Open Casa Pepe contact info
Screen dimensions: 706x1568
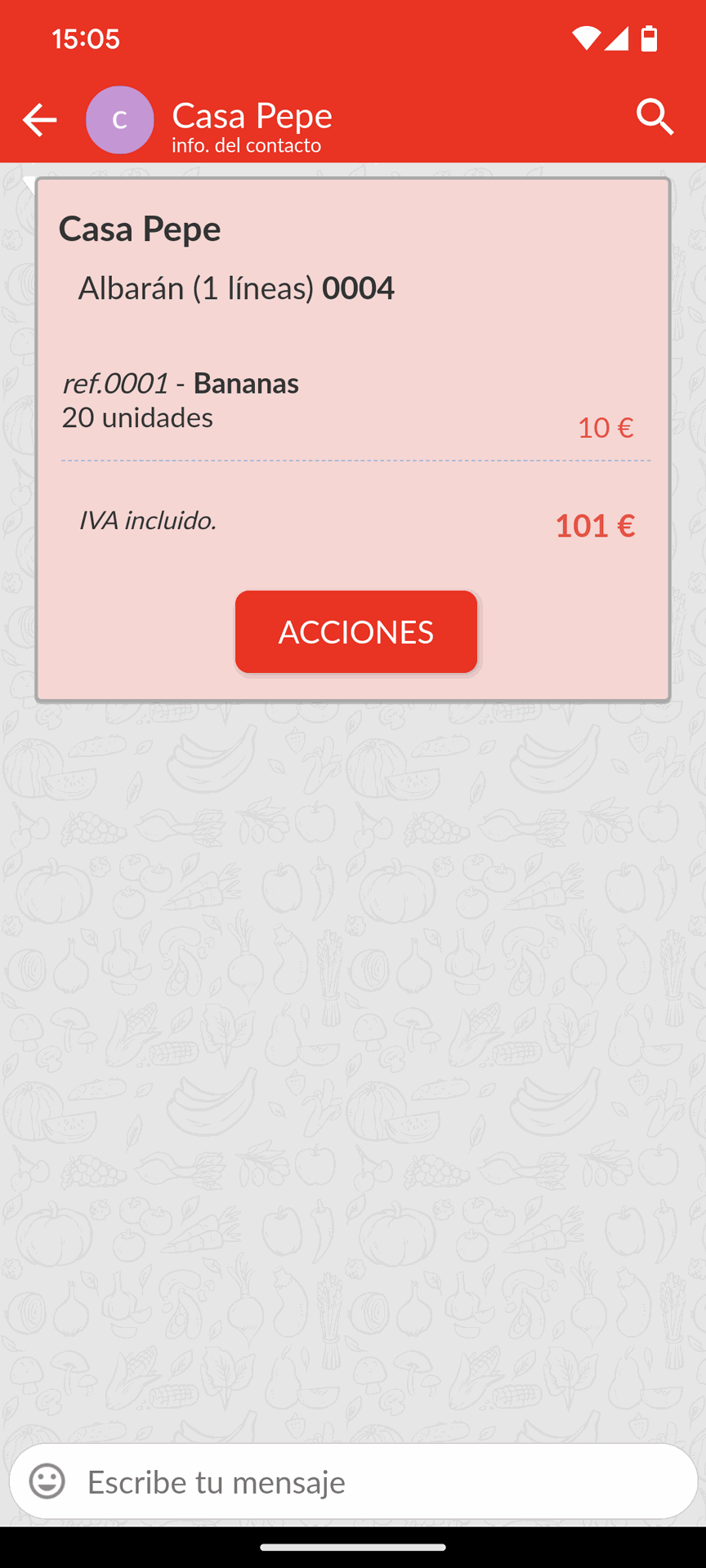click(x=251, y=125)
